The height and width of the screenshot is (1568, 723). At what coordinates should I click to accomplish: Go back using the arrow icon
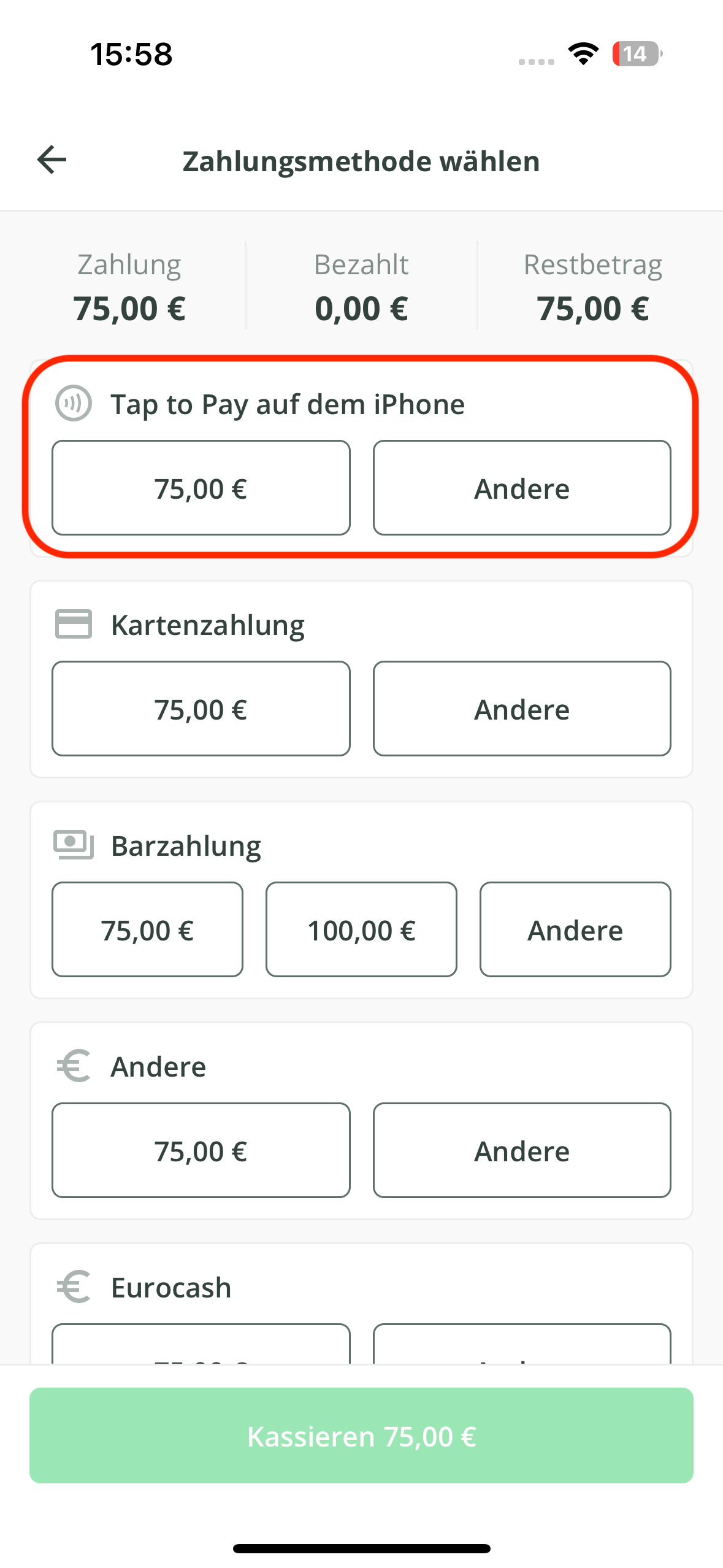tap(52, 160)
